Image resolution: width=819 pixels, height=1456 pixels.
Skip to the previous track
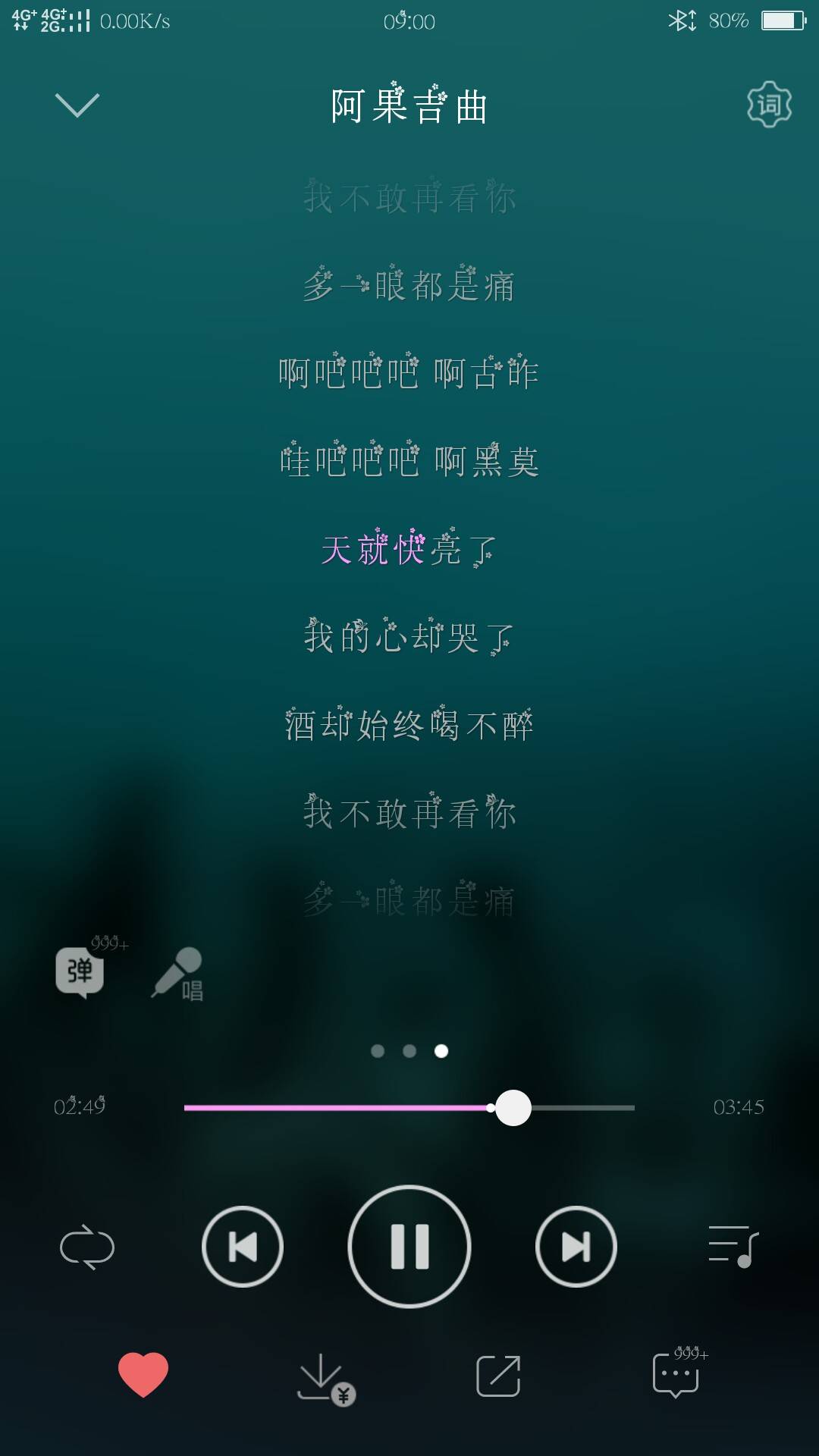coord(243,1247)
